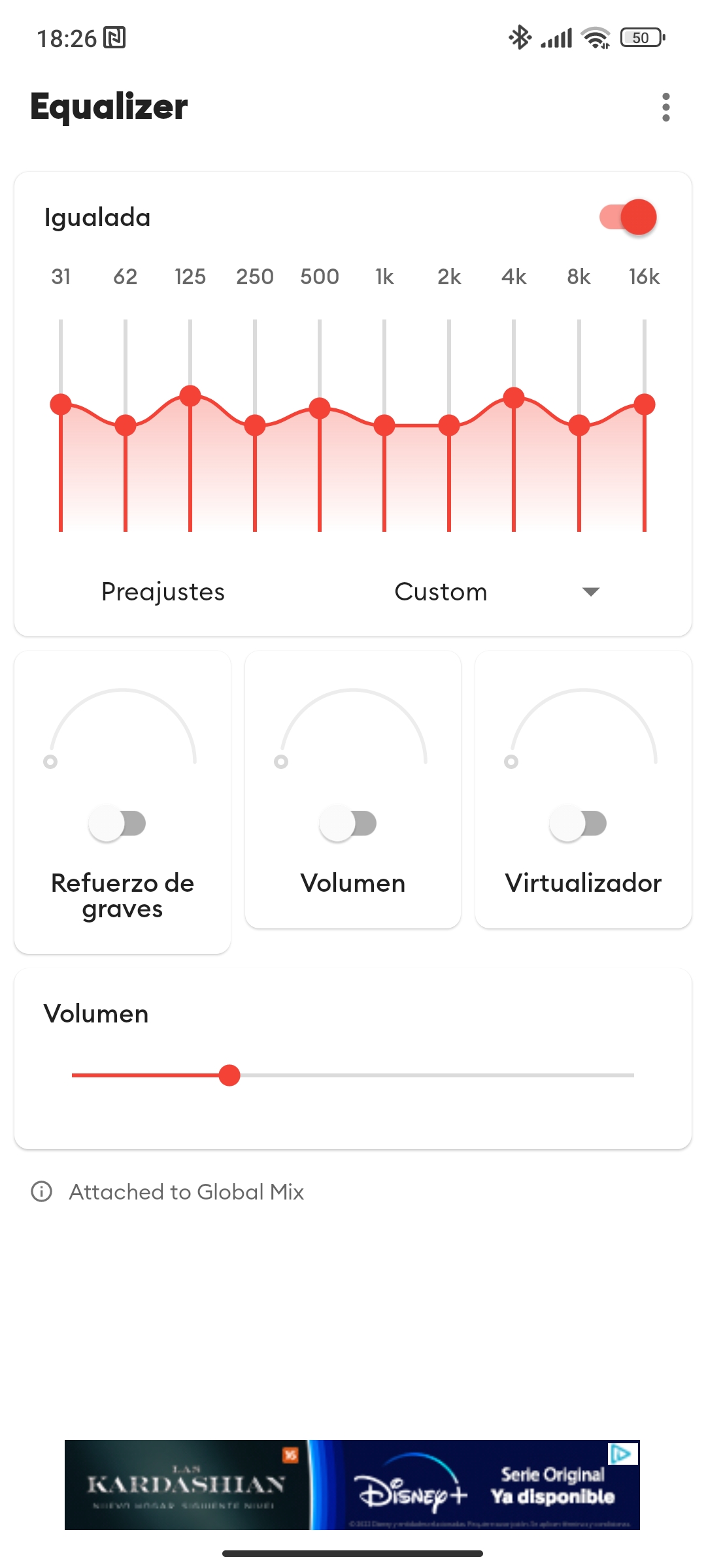Screen dimensions: 706x1568
Task: Tap the 8k band slider
Action: (579, 425)
